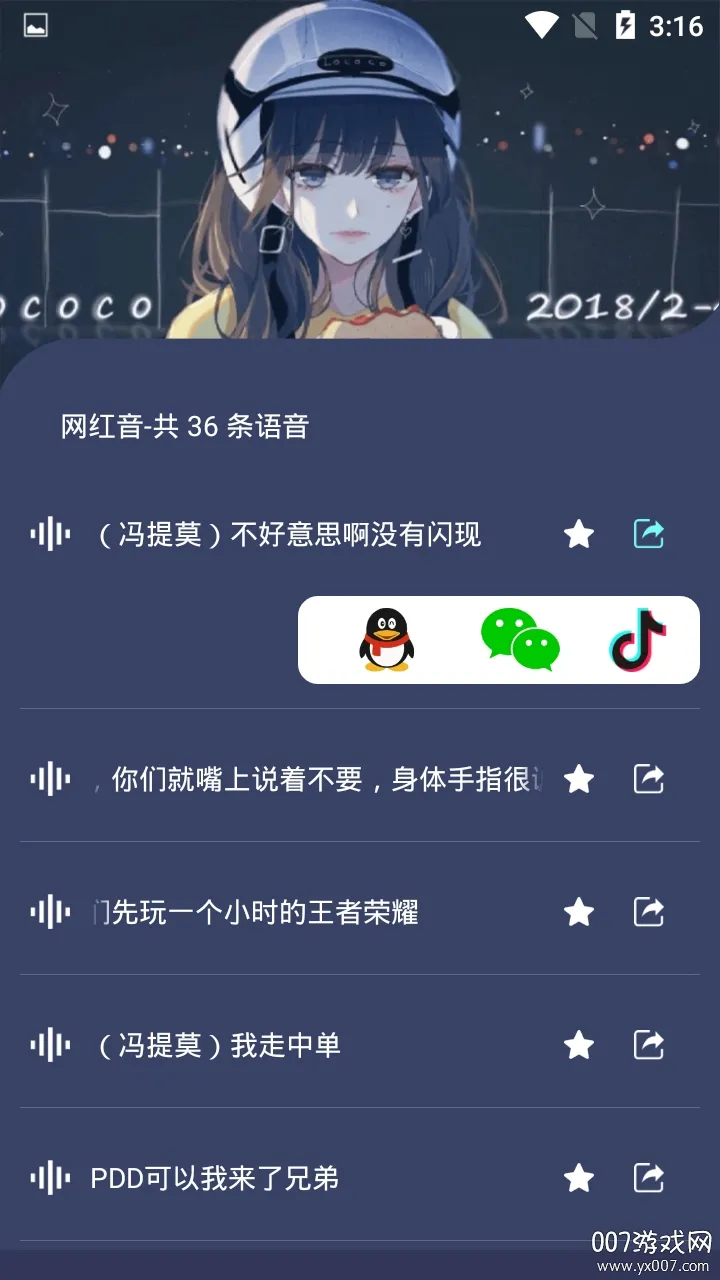The width and height of the screenshot is (720, 1280).
Task: Tap the waveform icon for 王者荣耀 clip
Action: [50, 912]
